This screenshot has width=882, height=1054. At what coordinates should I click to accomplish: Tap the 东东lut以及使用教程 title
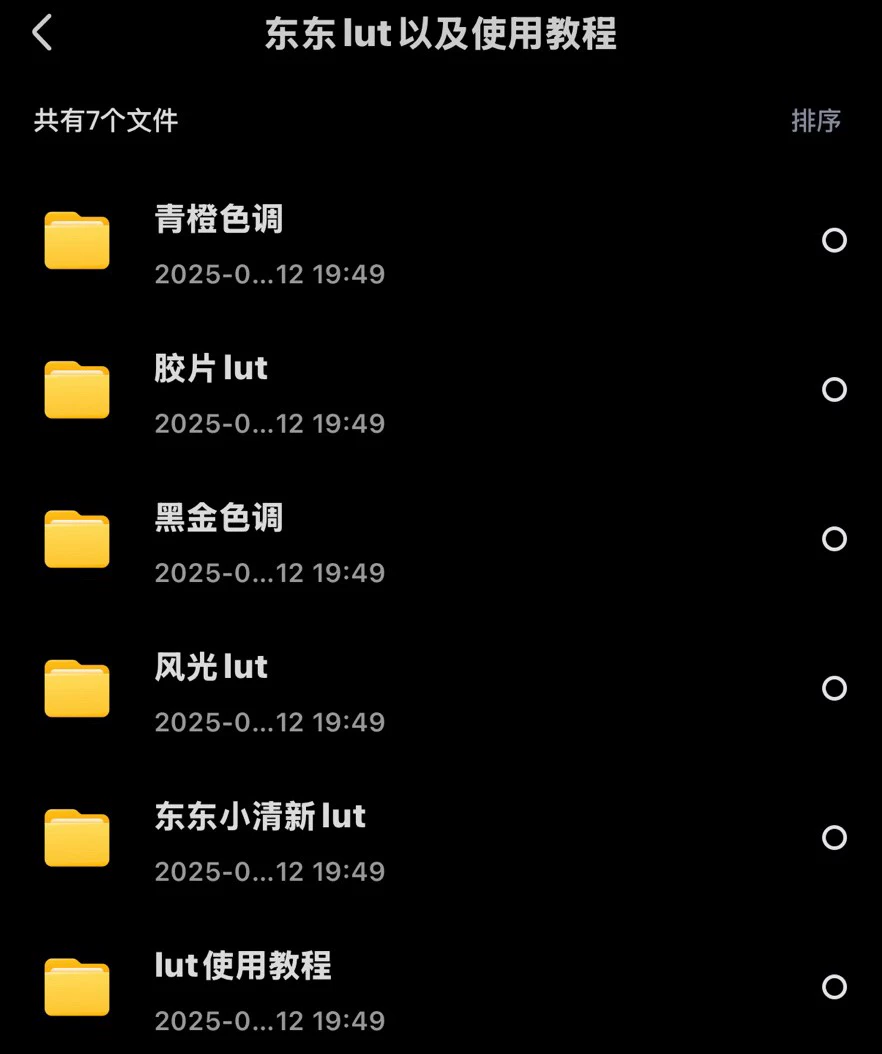pos(441,33)
